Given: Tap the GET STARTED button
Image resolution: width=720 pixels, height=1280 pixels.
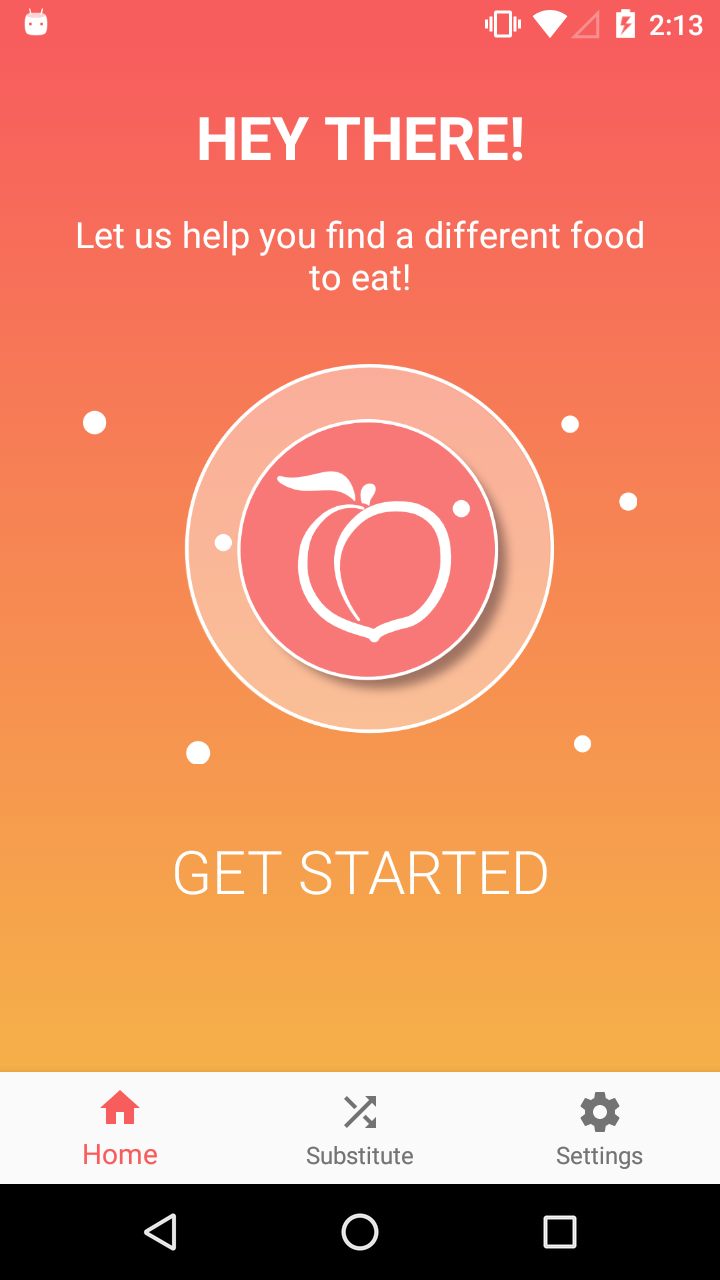Looking at the screenshot, I should pyautogui.click(x=360, y=873).
